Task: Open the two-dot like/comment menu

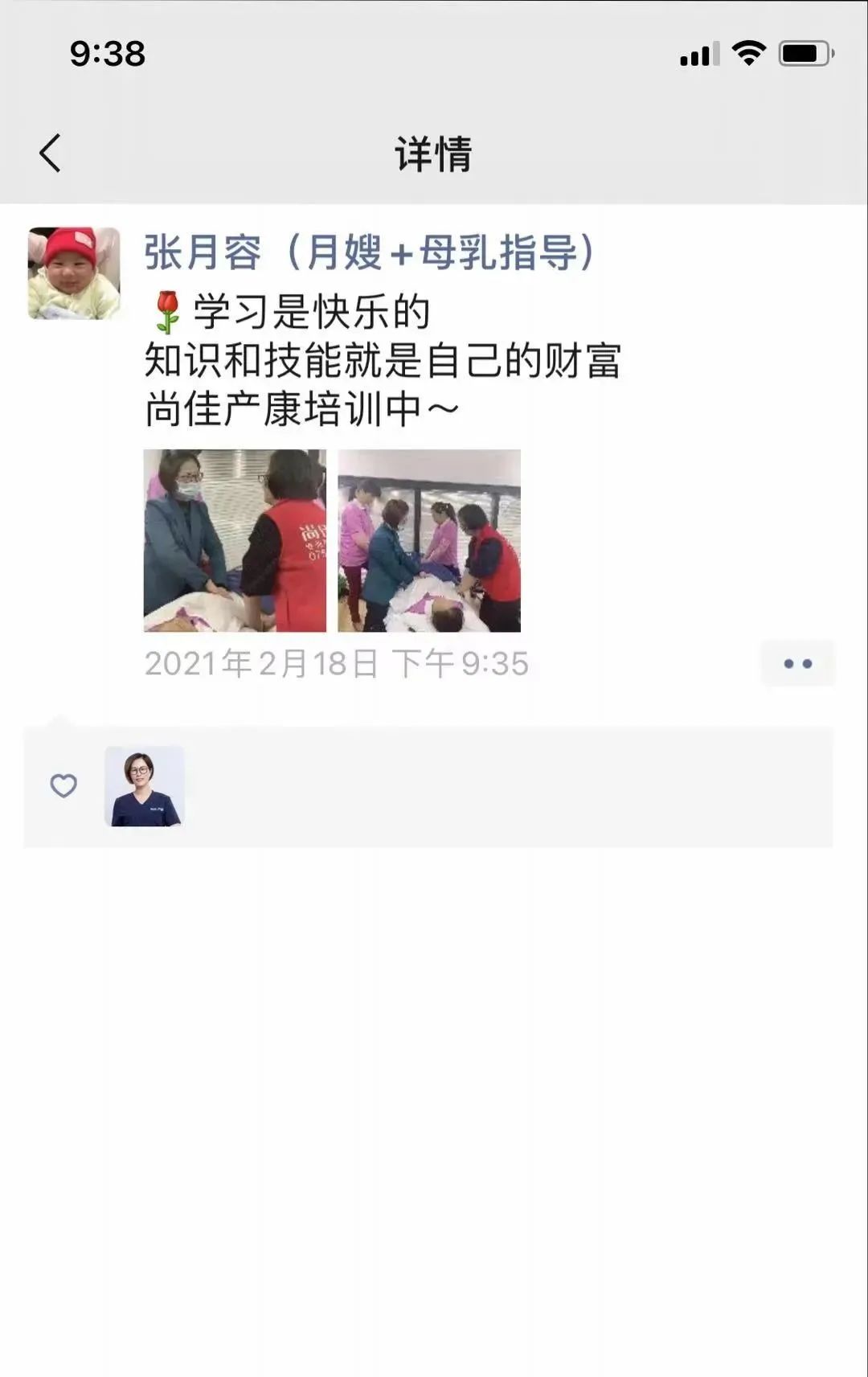Action: (x=797, y=664)
